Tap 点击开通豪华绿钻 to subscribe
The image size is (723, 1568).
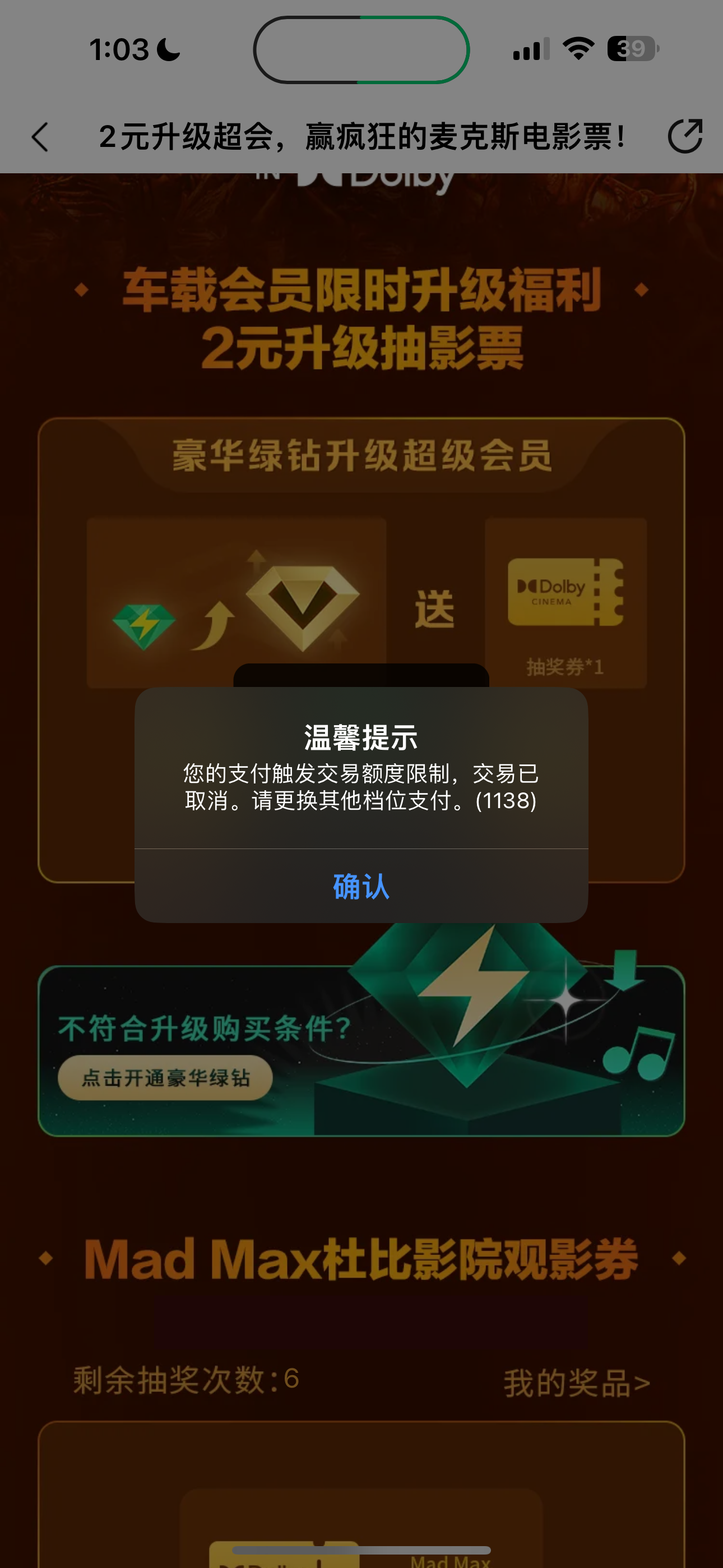pos(165,1077)
